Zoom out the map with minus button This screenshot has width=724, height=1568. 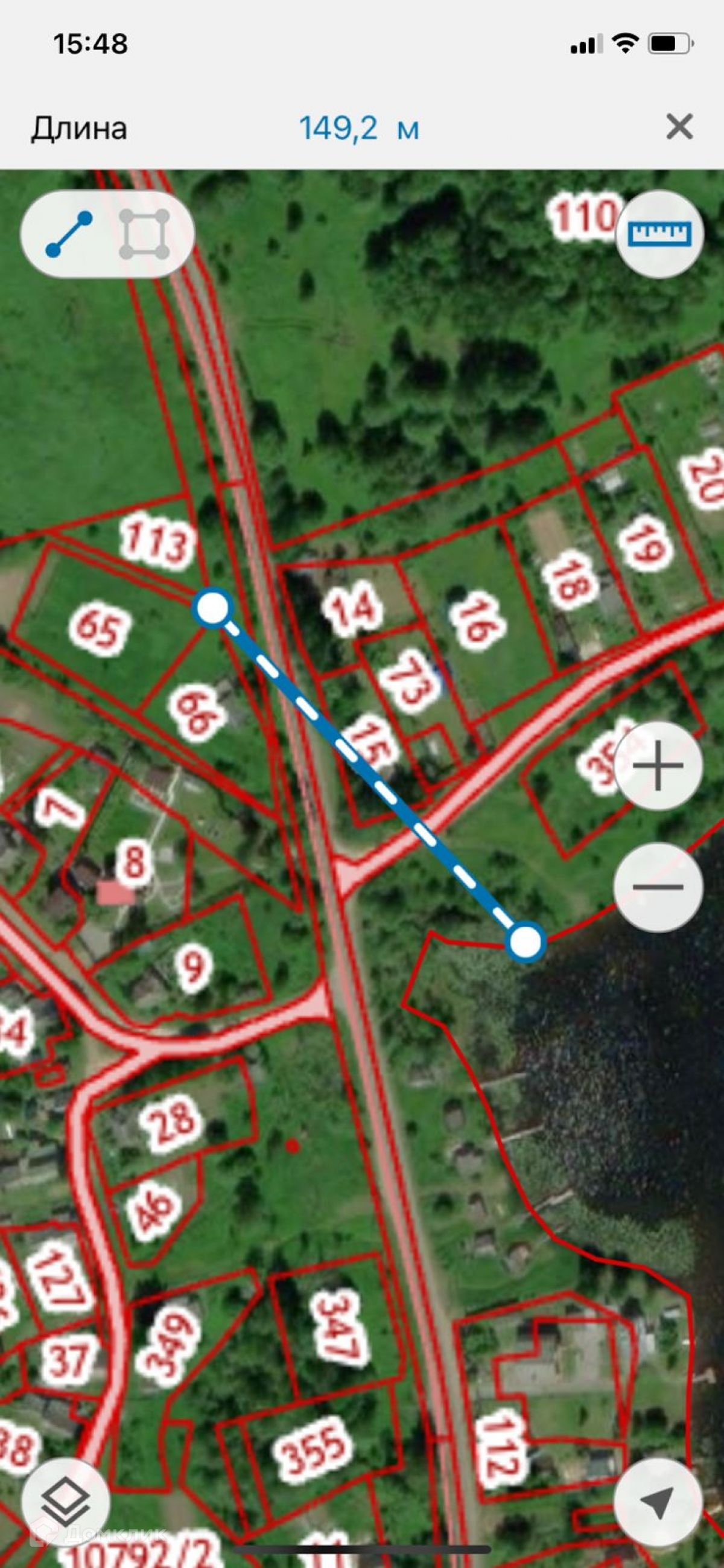click(658, 887)
